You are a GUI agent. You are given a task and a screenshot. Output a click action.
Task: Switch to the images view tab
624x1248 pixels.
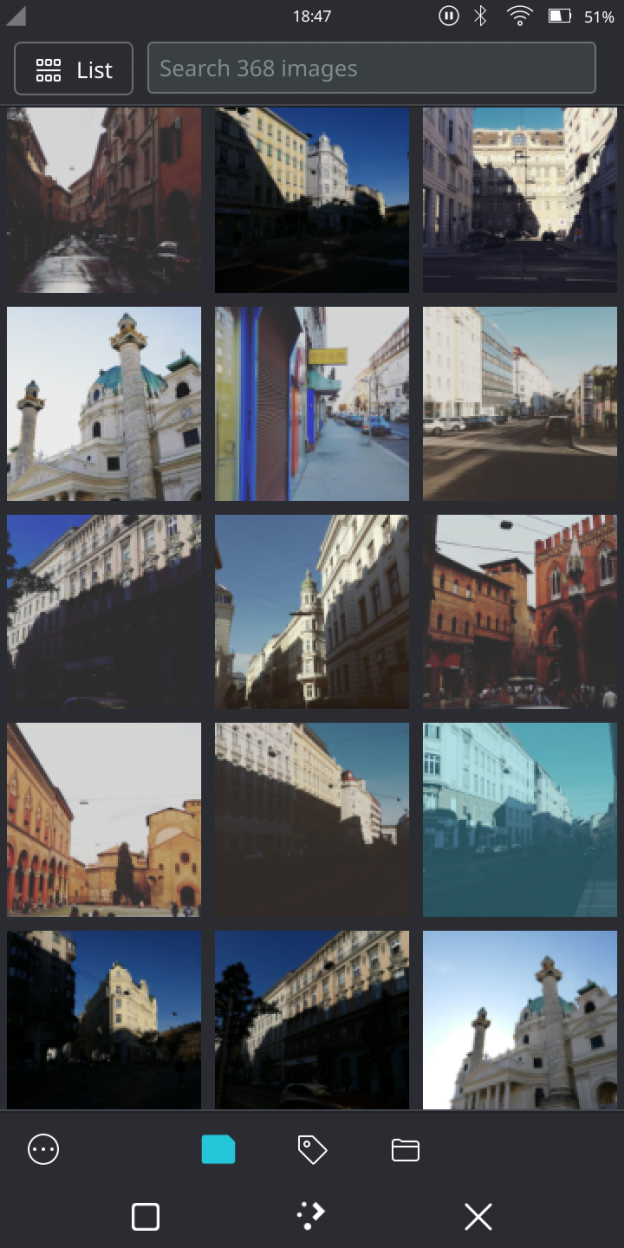[218, 1149]
